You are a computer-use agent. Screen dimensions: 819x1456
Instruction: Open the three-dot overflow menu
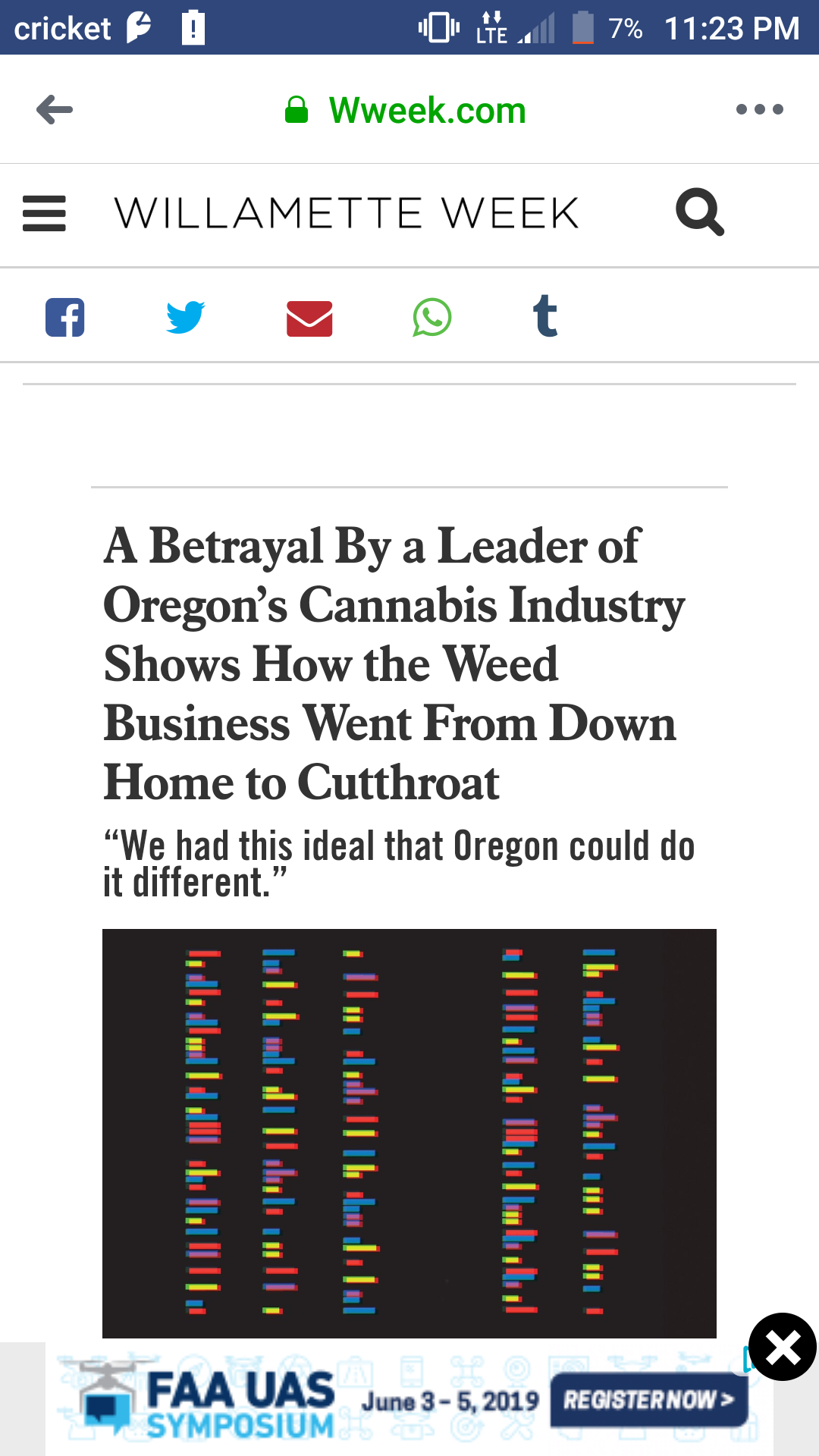coord(759,109)
